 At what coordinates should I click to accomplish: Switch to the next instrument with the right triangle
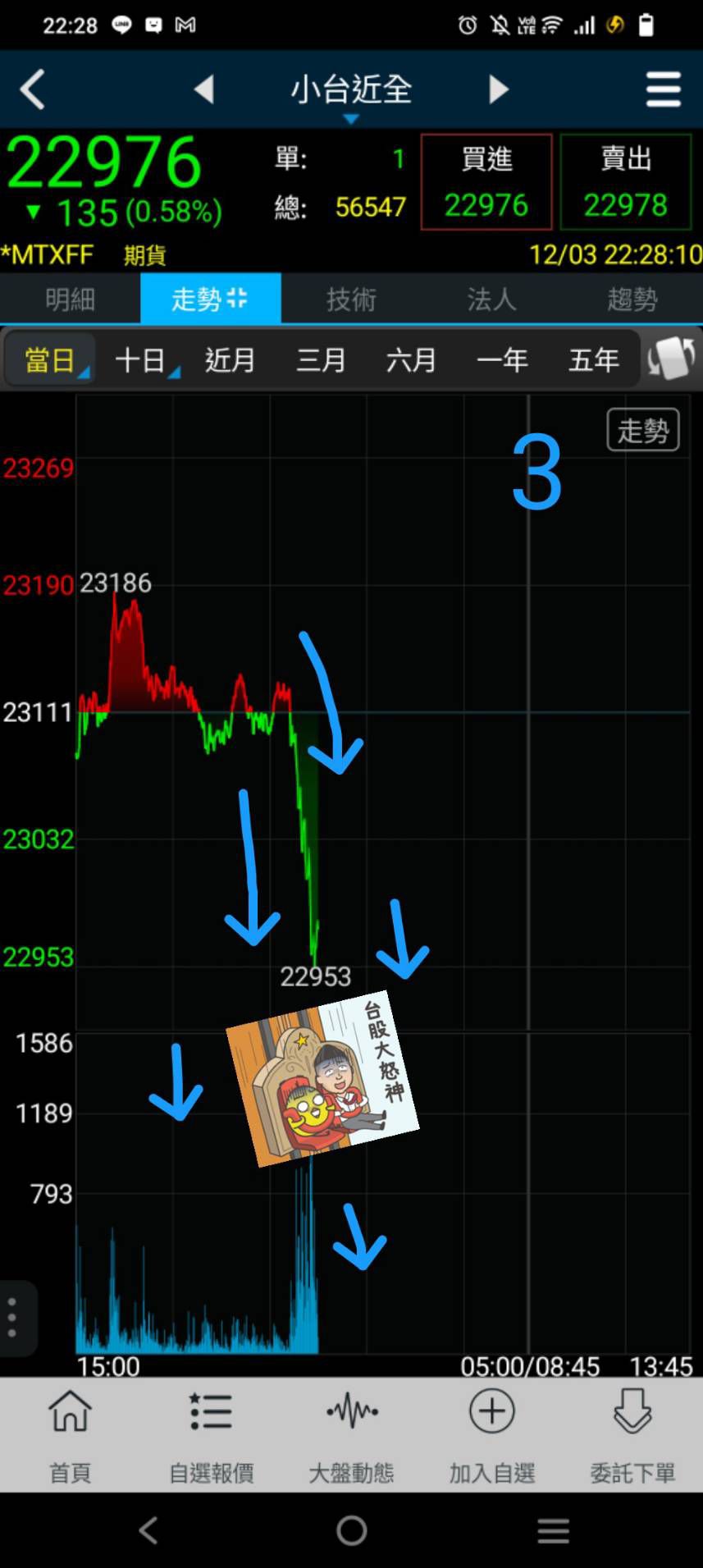click(x=498, y=89)
